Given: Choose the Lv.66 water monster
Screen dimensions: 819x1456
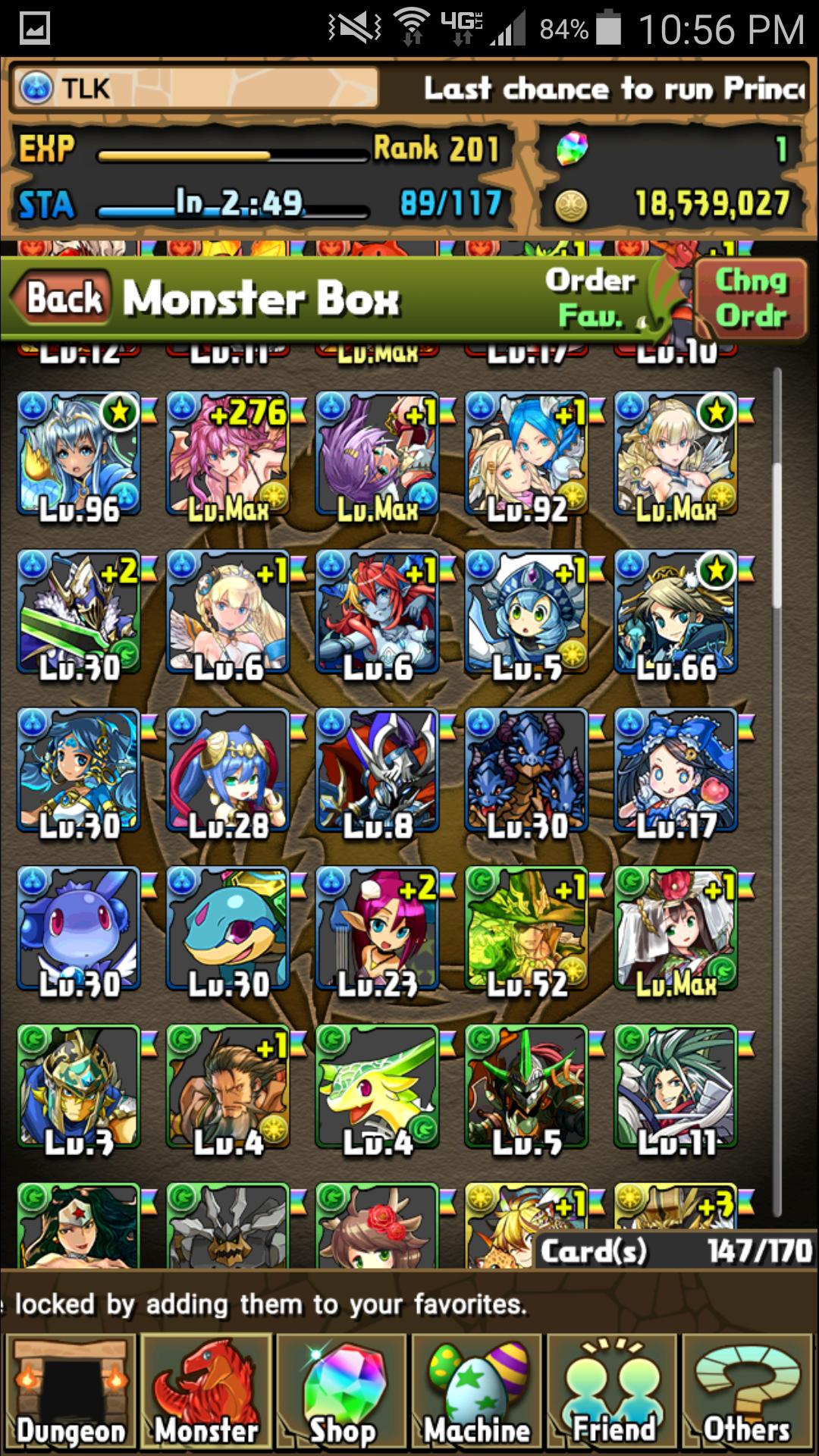Looking at the screenshot, I should [x=676, y=614].
